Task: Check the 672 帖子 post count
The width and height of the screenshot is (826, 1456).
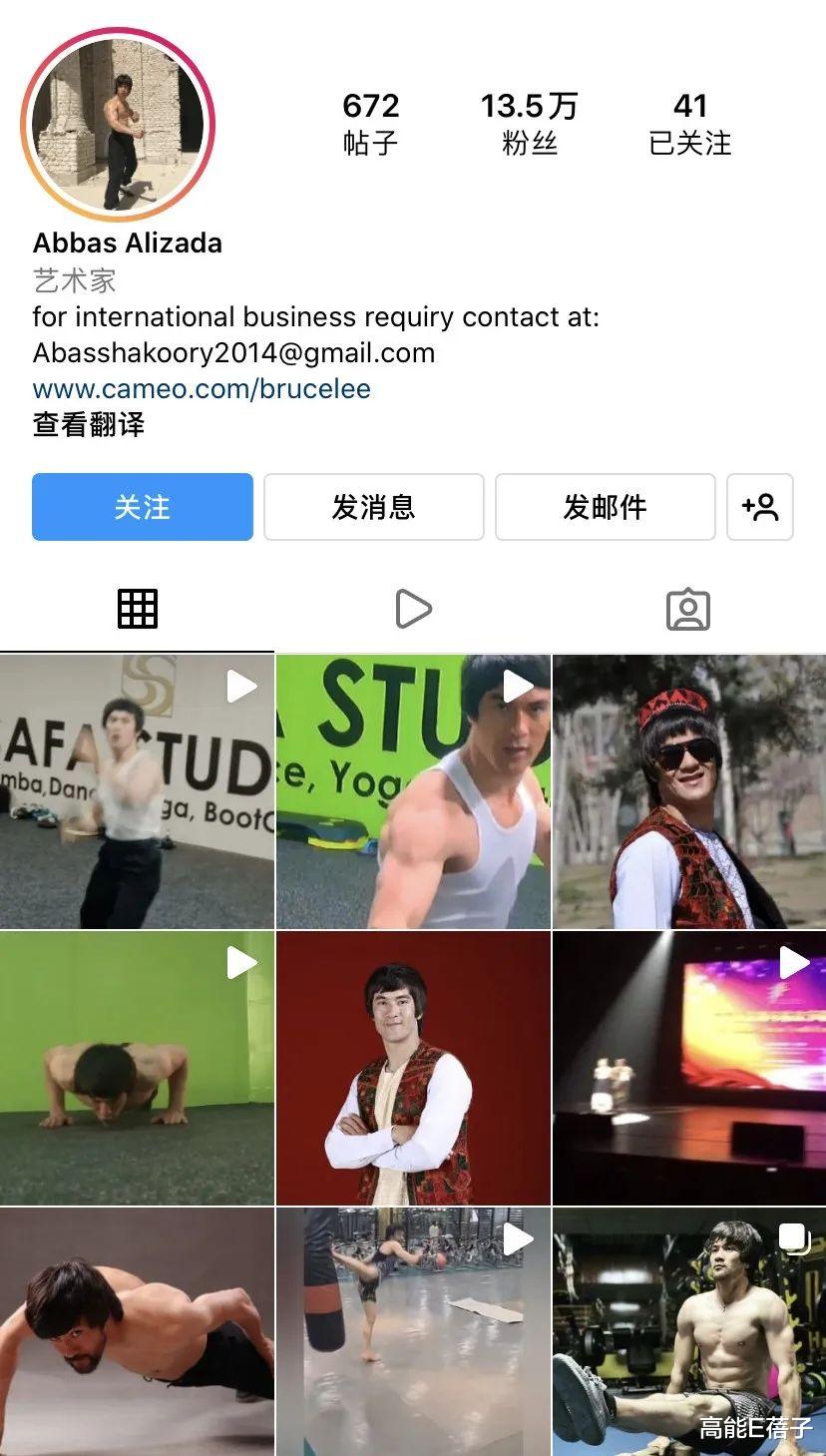Action: 371,122
